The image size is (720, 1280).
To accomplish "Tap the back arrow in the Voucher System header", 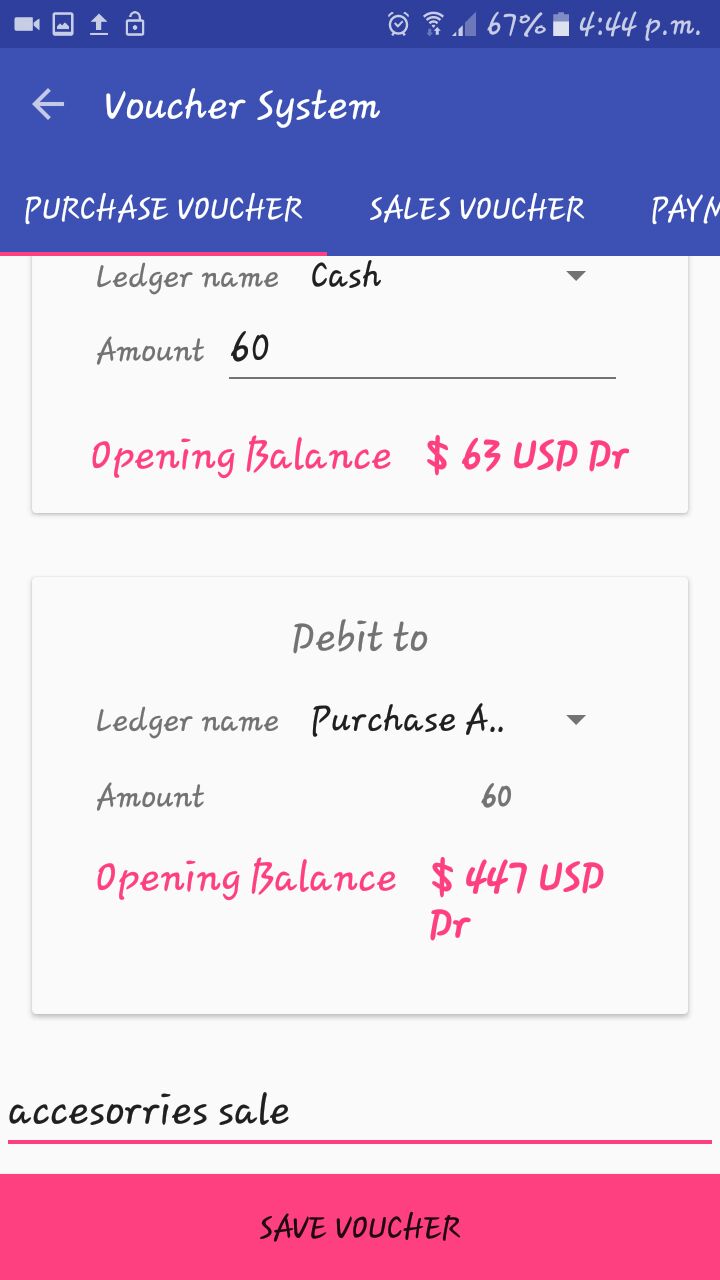I will click(x=48, y=104).
